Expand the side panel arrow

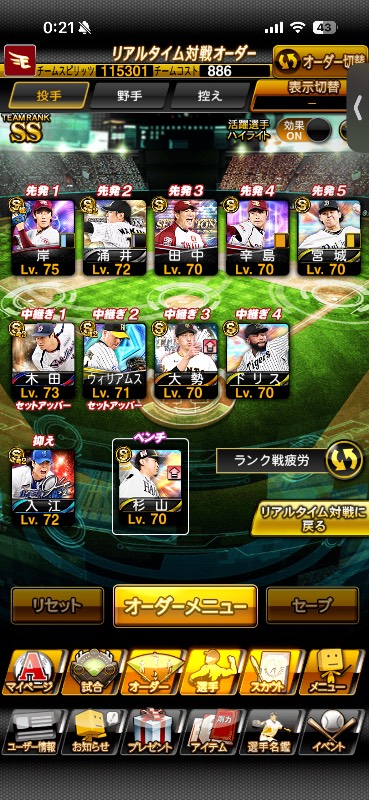click(359, 108)
